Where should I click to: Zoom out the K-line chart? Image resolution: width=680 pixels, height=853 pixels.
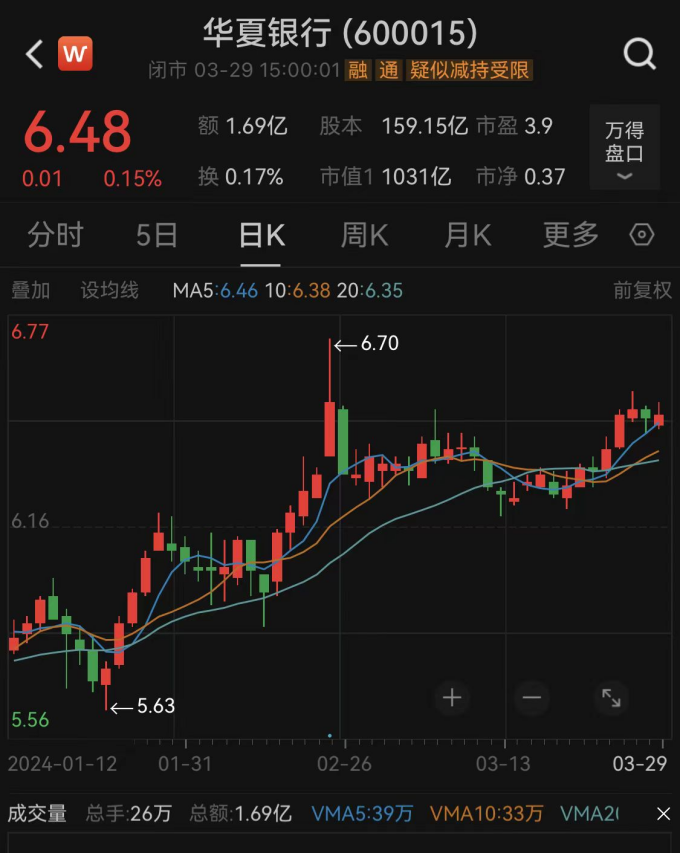tap(531, 697)
